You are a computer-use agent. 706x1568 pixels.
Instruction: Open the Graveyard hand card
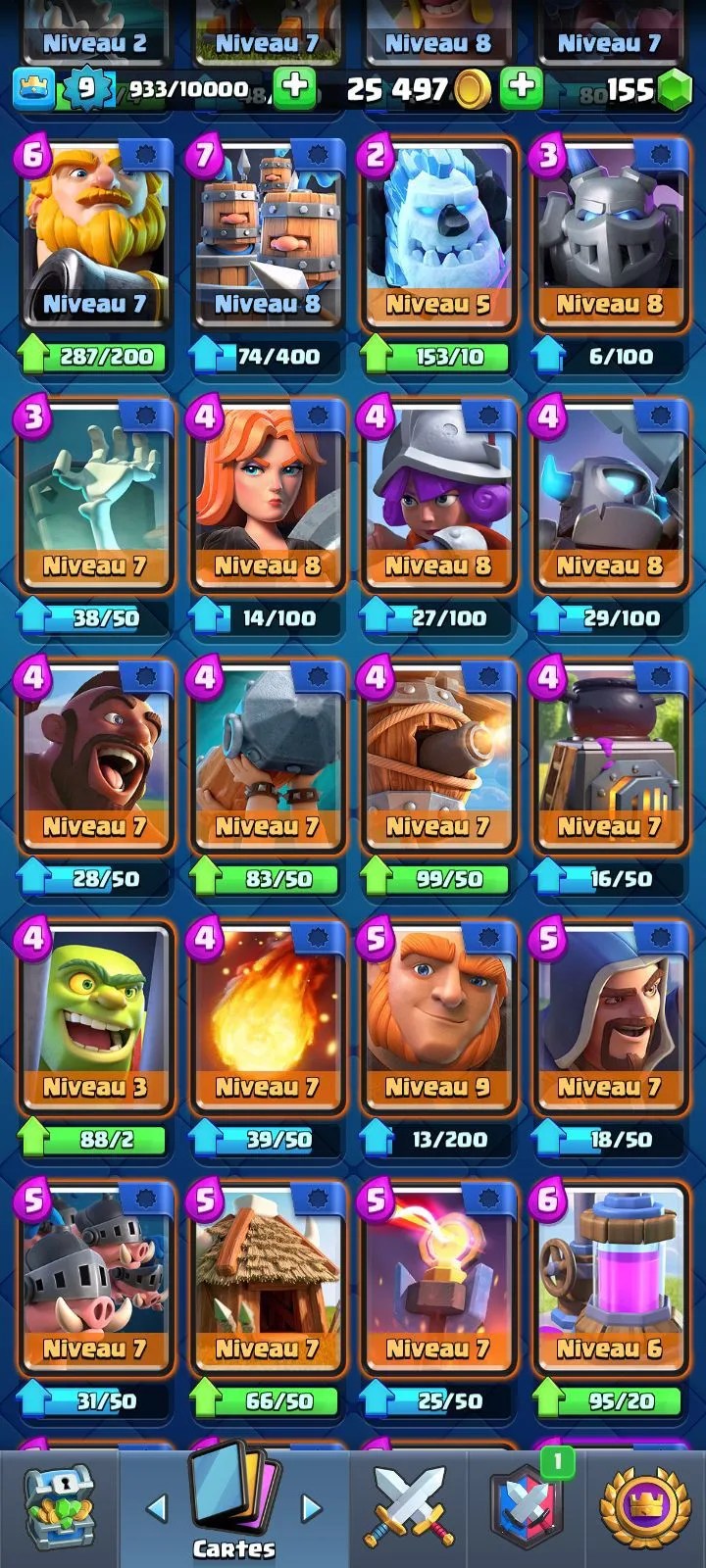click(x=95, y=497)
